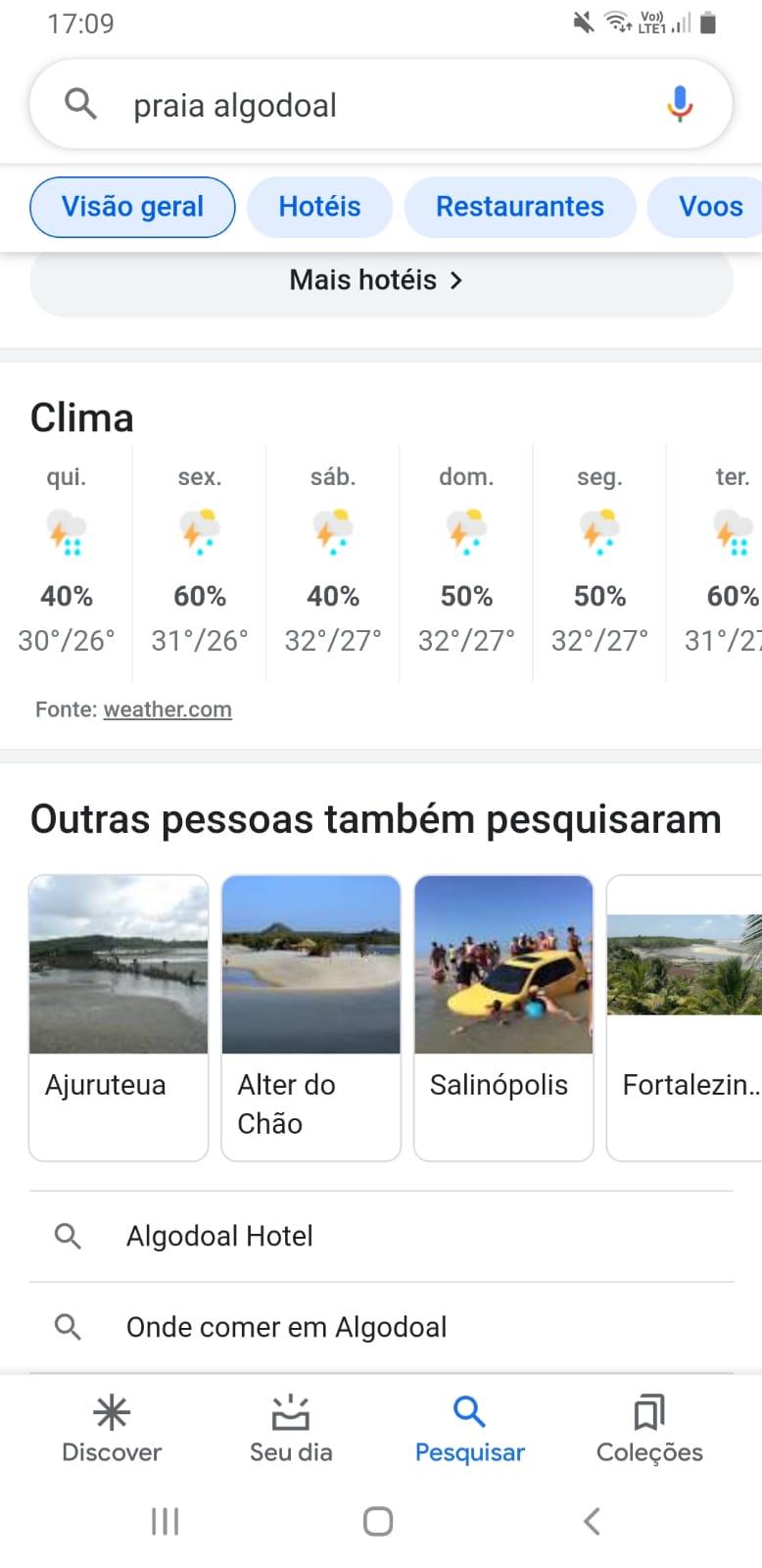This screenshot has width=762, height=1568.
Task: Tap the recent apps button
Action: [x=165, y=1521]
